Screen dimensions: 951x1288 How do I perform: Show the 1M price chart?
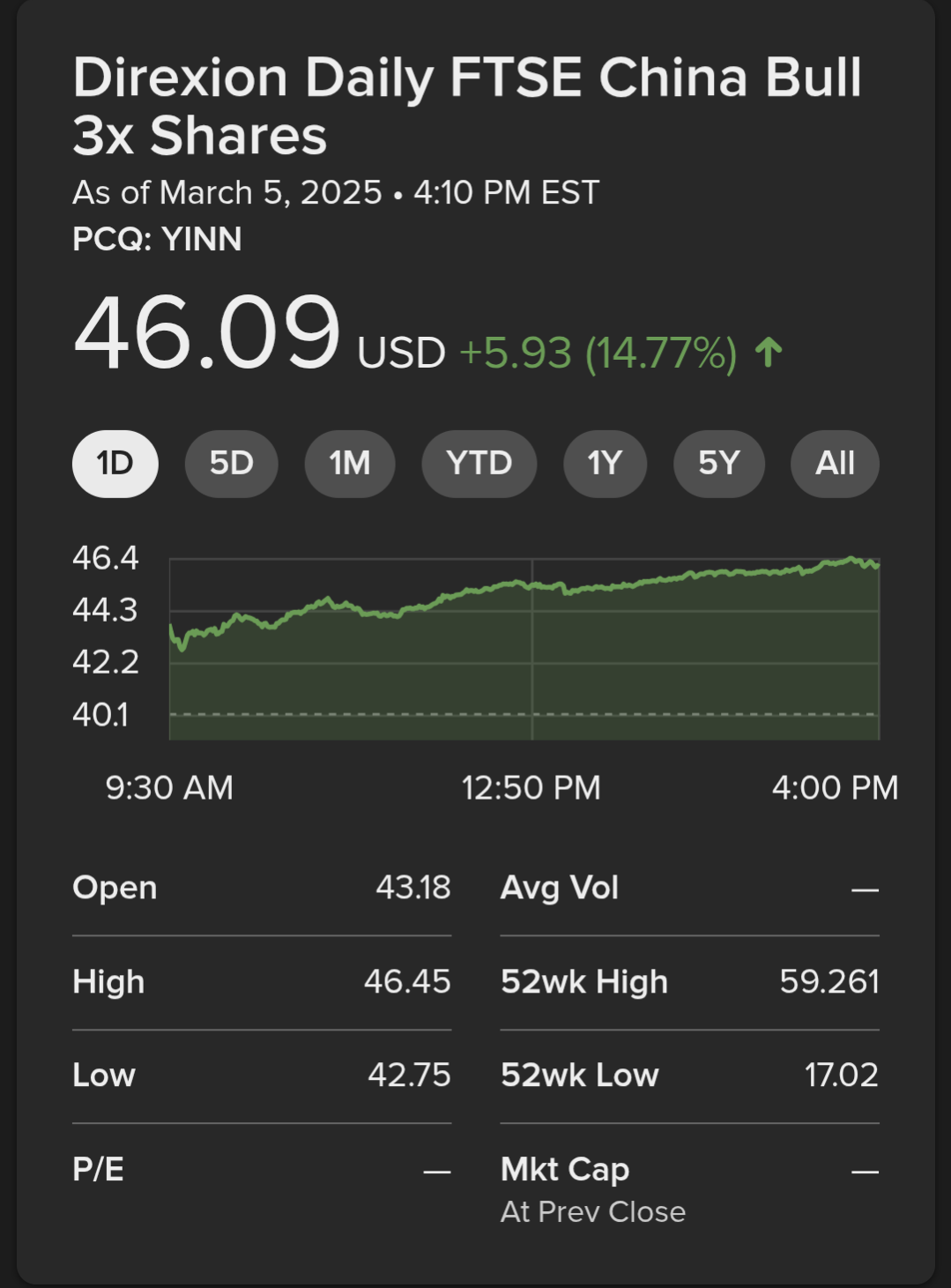[349, 464]
